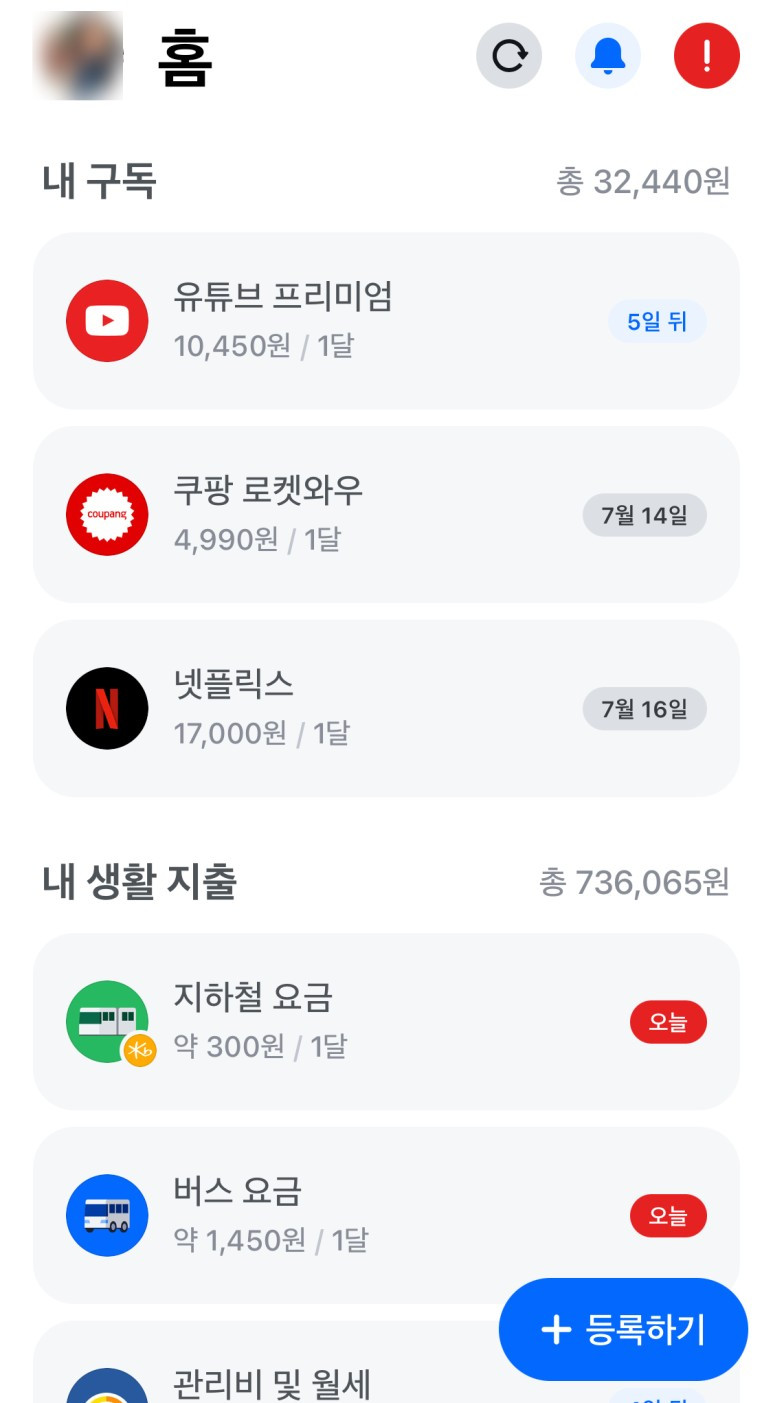Open the 유튜브 프리미엄 subscription
The height and width of the screenshot is (1403, 773).
[386, 321]
